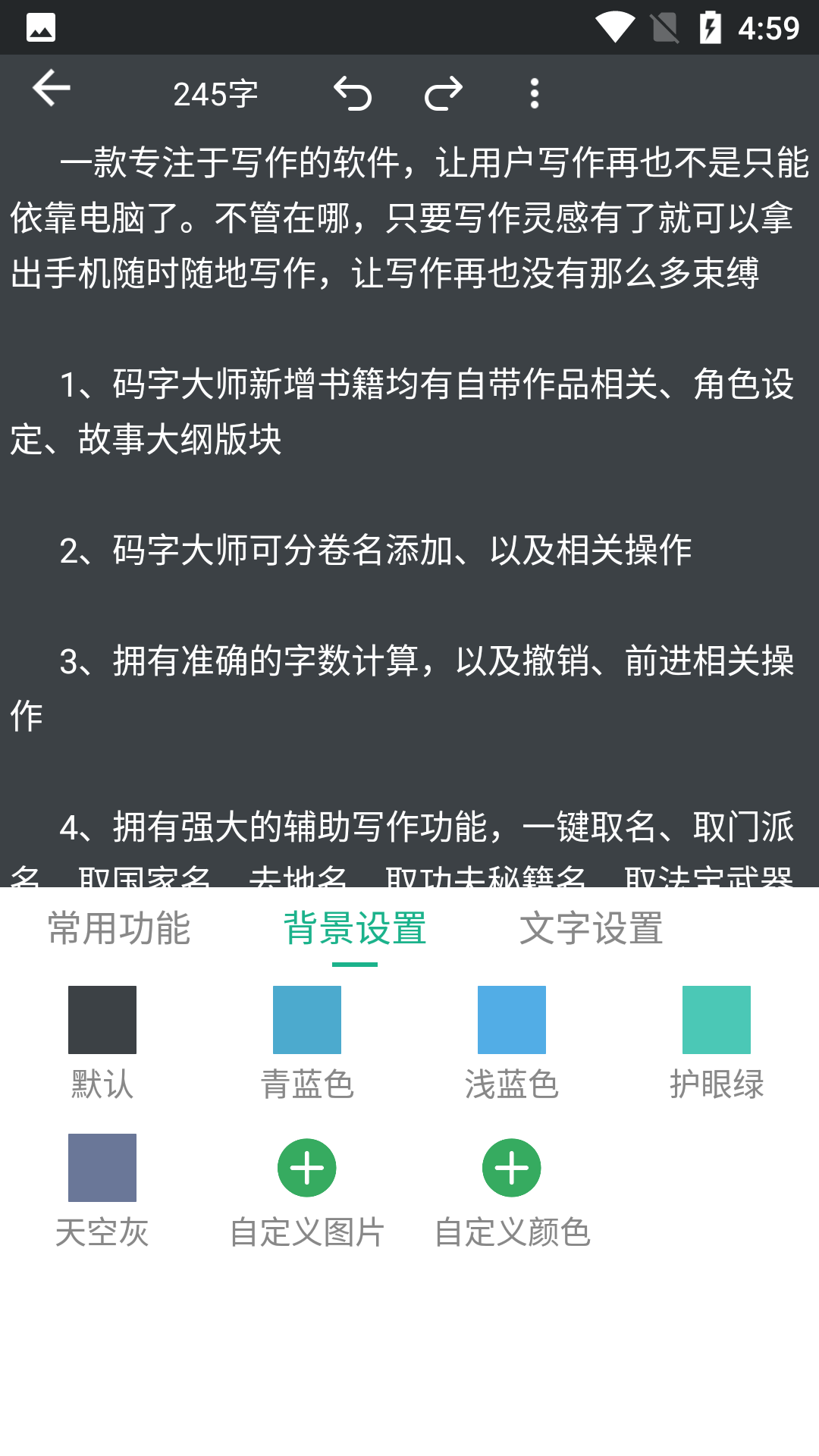Undo the last edit
The image size is (819, 1456).
pos(353,94)
